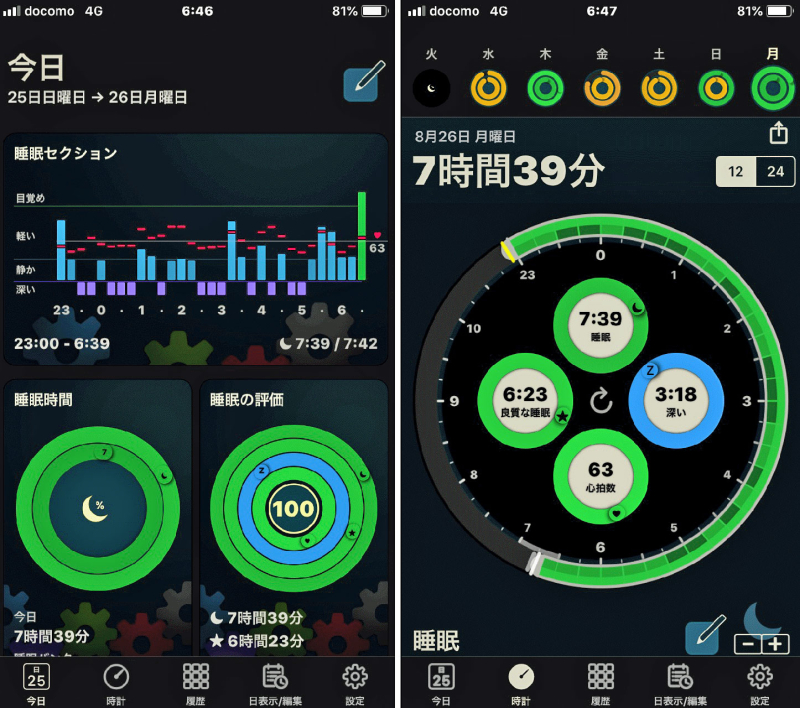This screenshot has height=708, width=800.
Task: Switch the clock dial to 24-hour
Action: (x=774, y=172)
